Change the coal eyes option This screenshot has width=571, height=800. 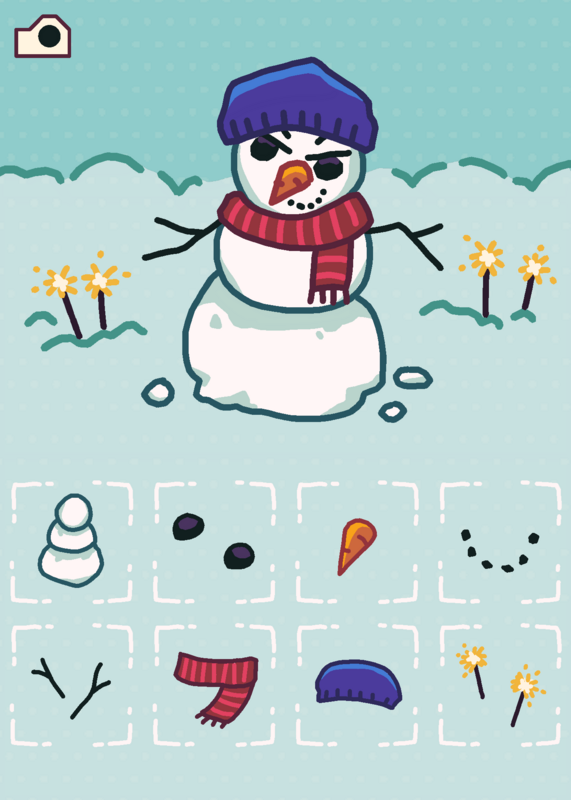pyautogui.click(x=214, y=542)
